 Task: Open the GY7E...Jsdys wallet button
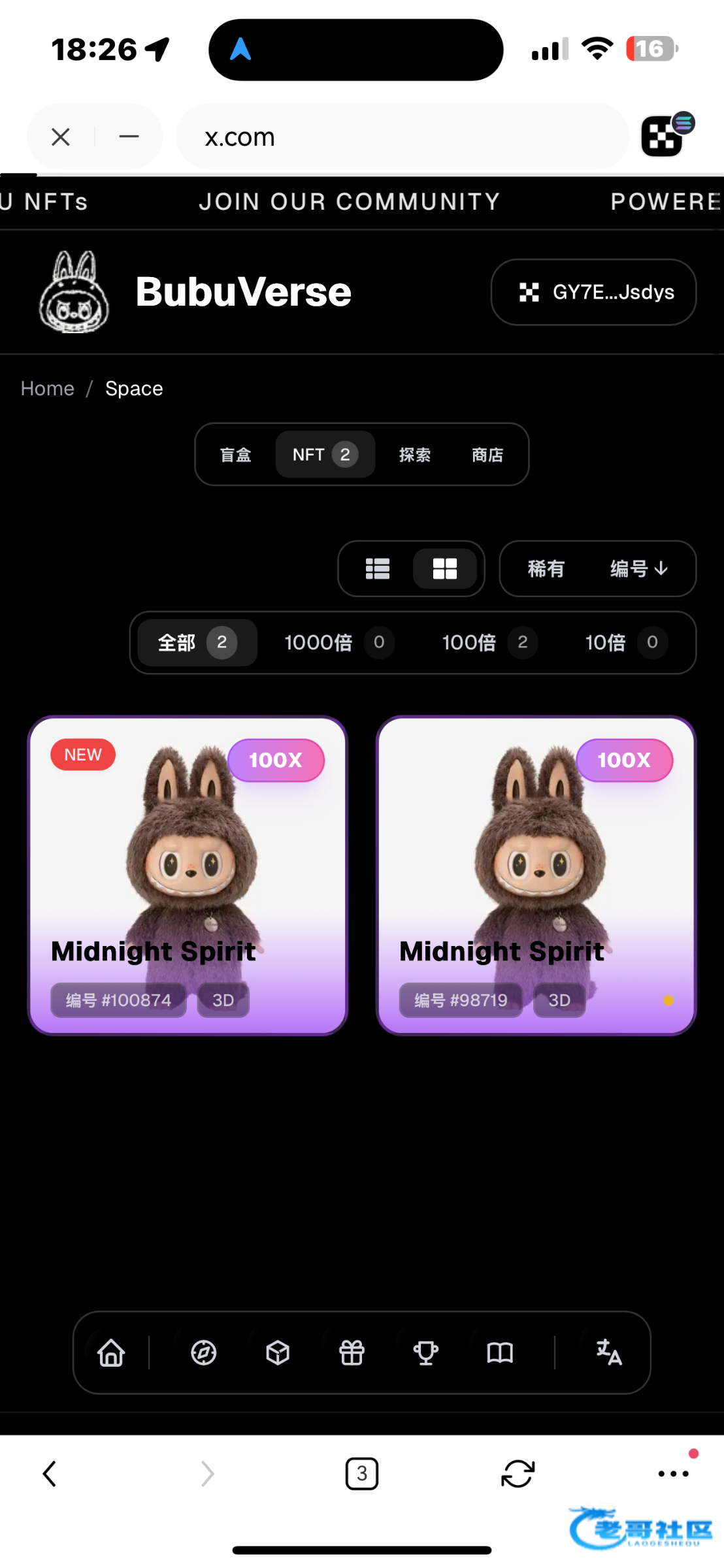coord(593,292)
